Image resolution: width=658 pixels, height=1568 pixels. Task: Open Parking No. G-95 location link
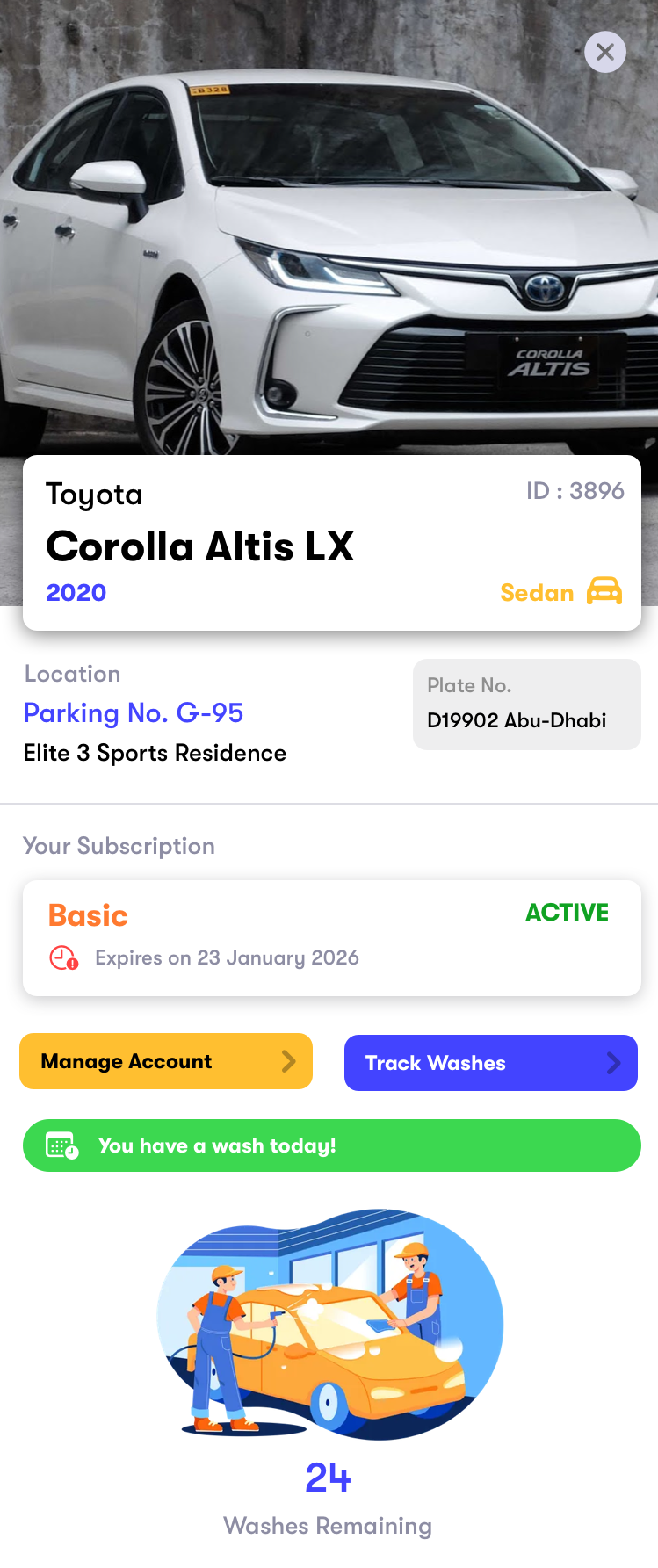tap(134, 712)
